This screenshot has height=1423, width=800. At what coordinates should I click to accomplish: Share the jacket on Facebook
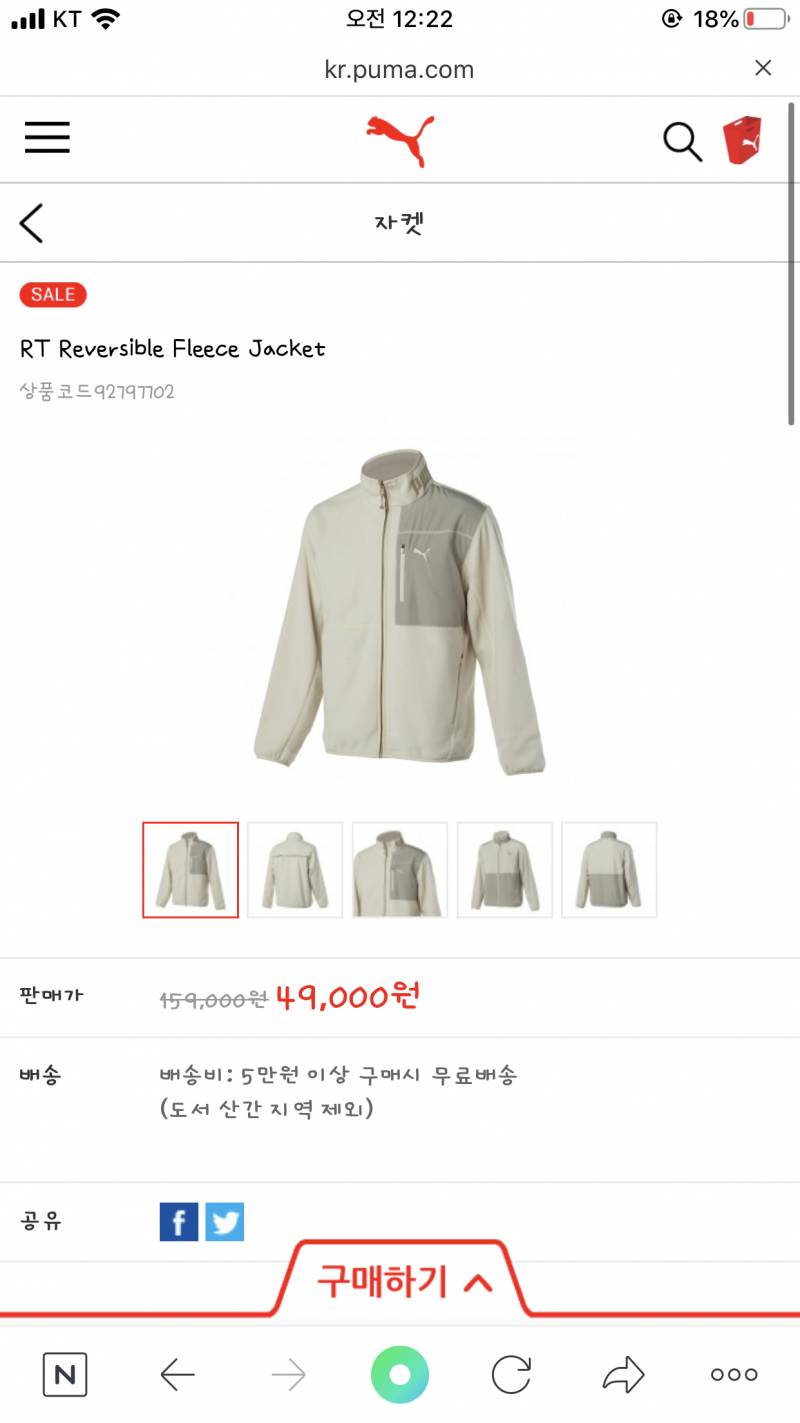click(x=178, y=1221)
